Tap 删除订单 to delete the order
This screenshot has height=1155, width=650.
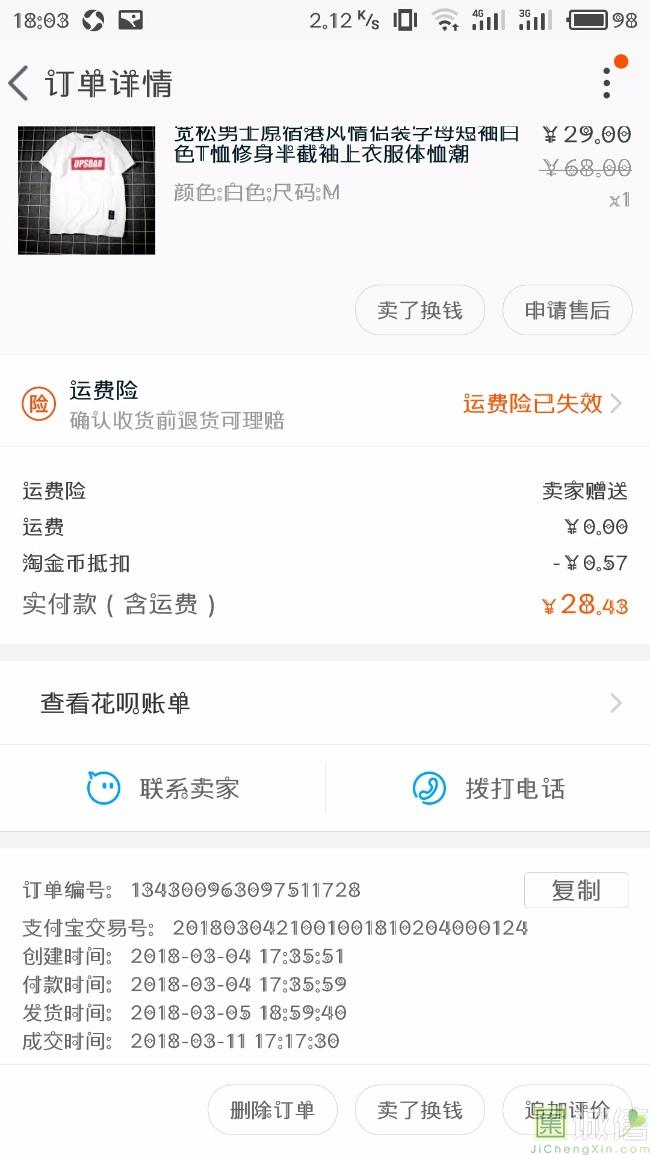click(x=272, y=1110)
